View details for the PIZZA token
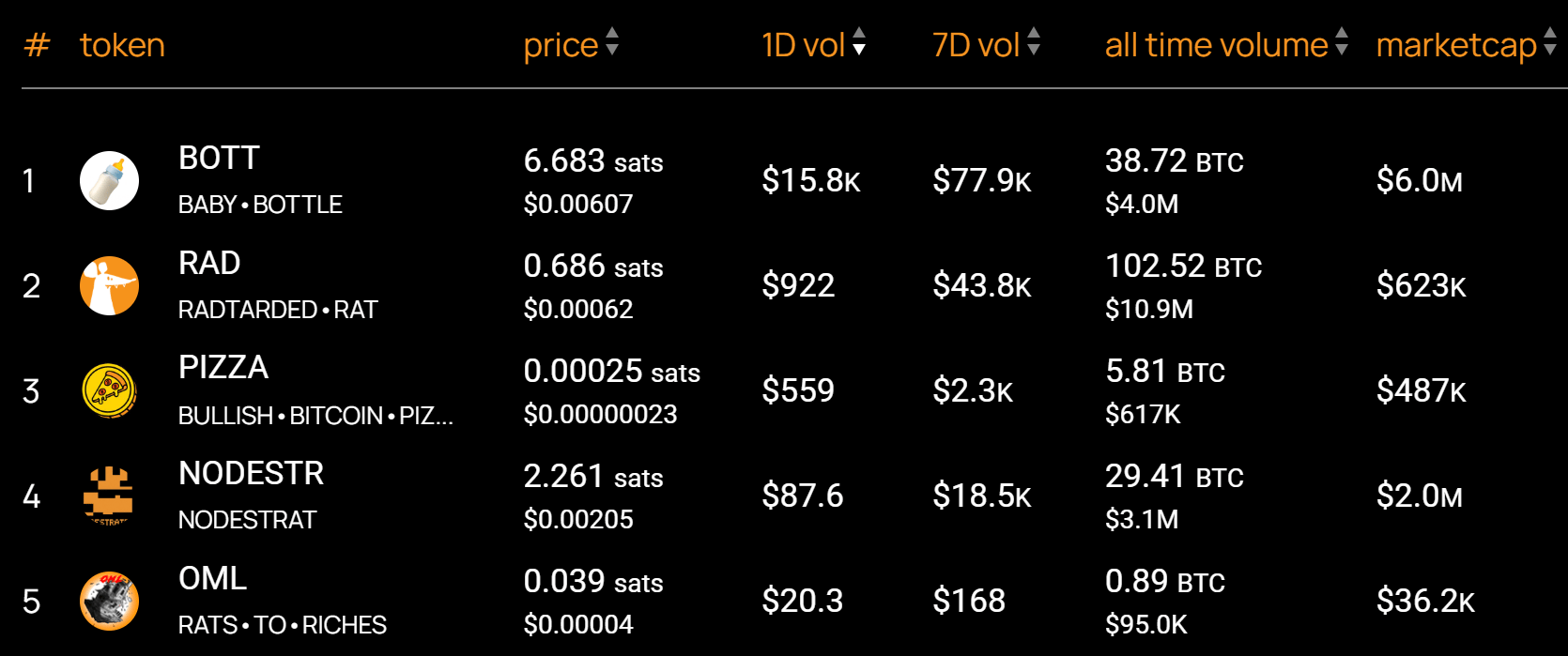The height and width of the screenshot is (656, 1568). coord(223,368)
